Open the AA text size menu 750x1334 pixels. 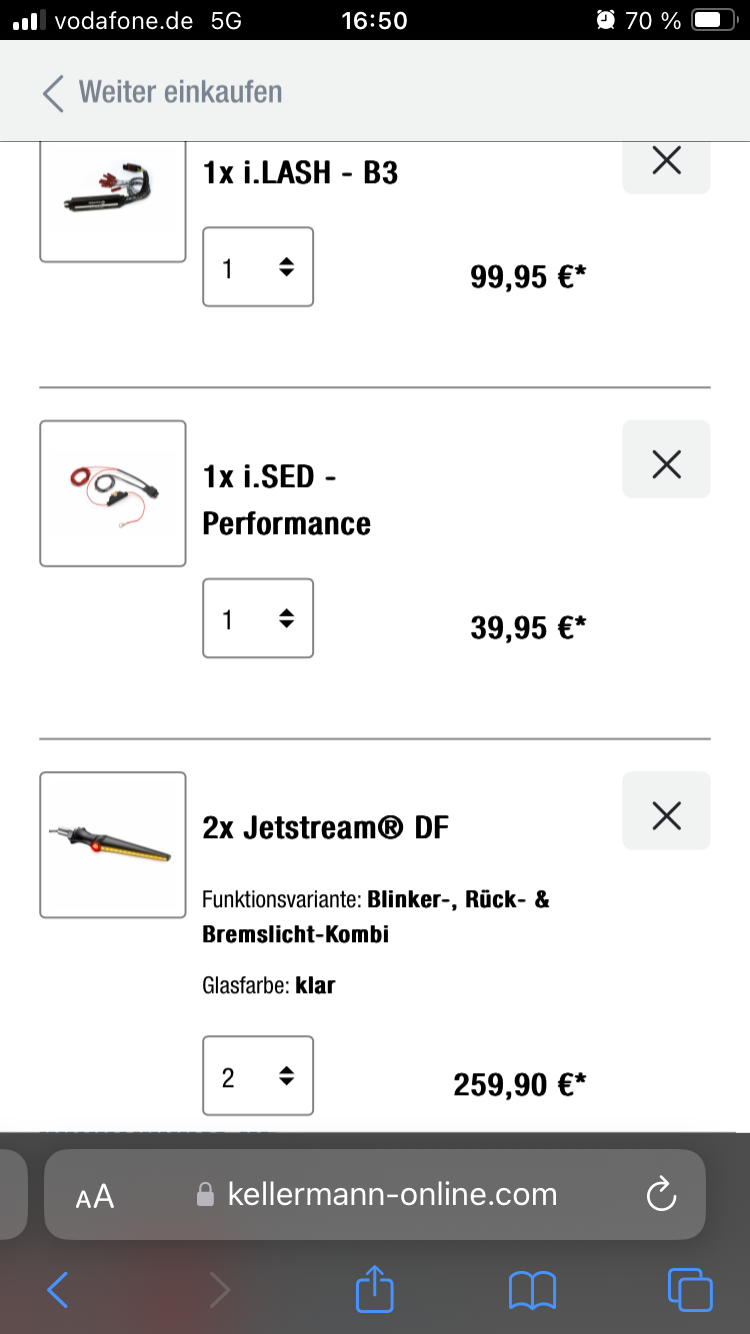[x=95, y=1196]
